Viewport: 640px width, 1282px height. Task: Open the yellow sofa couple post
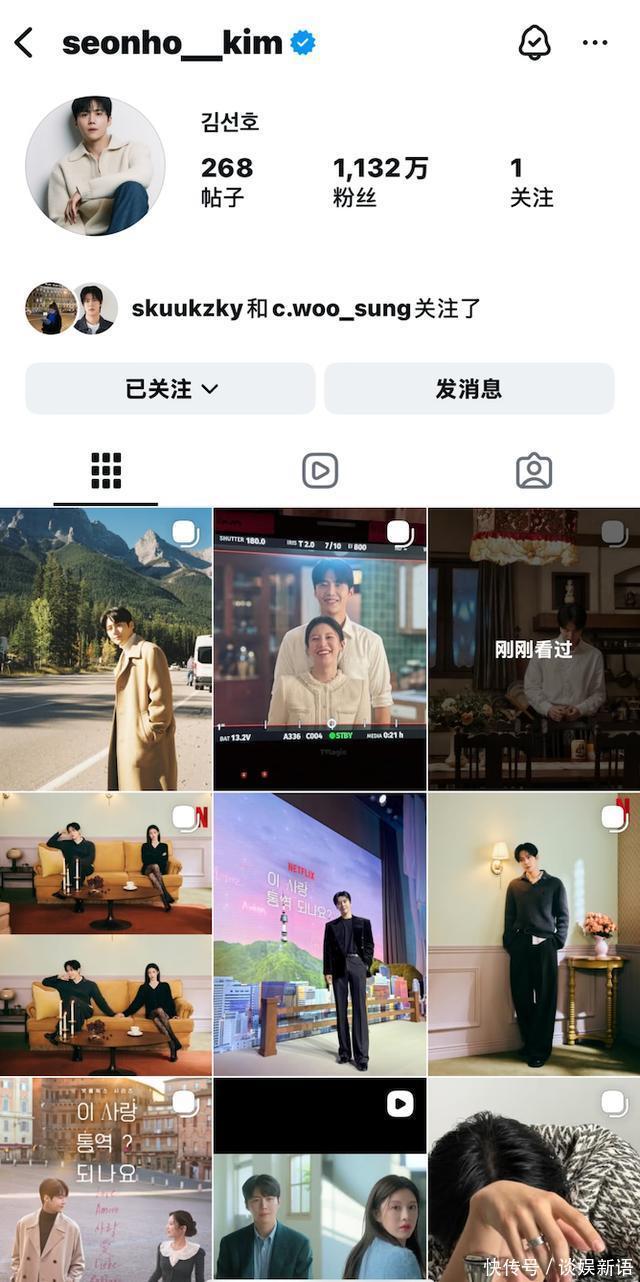(106, 934)
